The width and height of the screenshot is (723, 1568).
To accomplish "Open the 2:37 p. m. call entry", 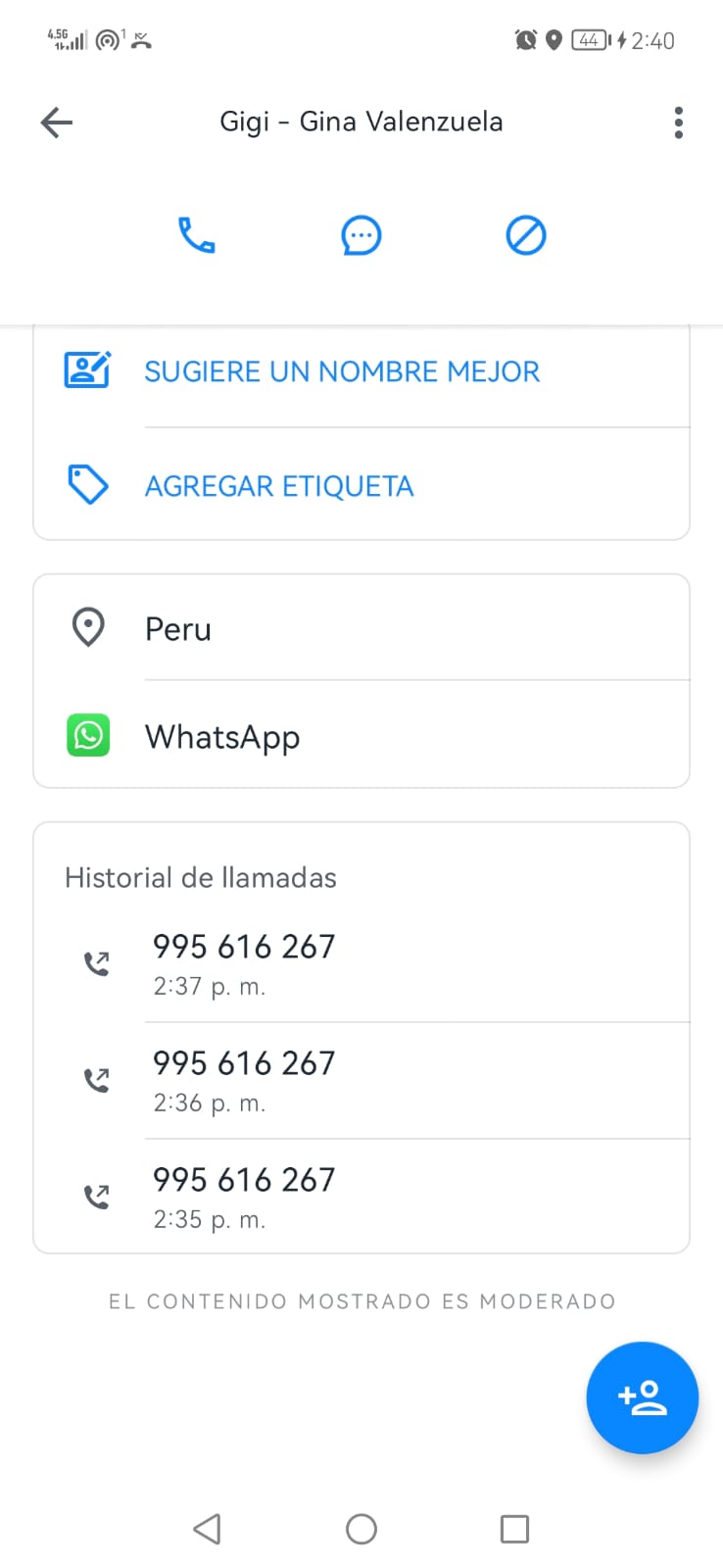I will (361, 964).
